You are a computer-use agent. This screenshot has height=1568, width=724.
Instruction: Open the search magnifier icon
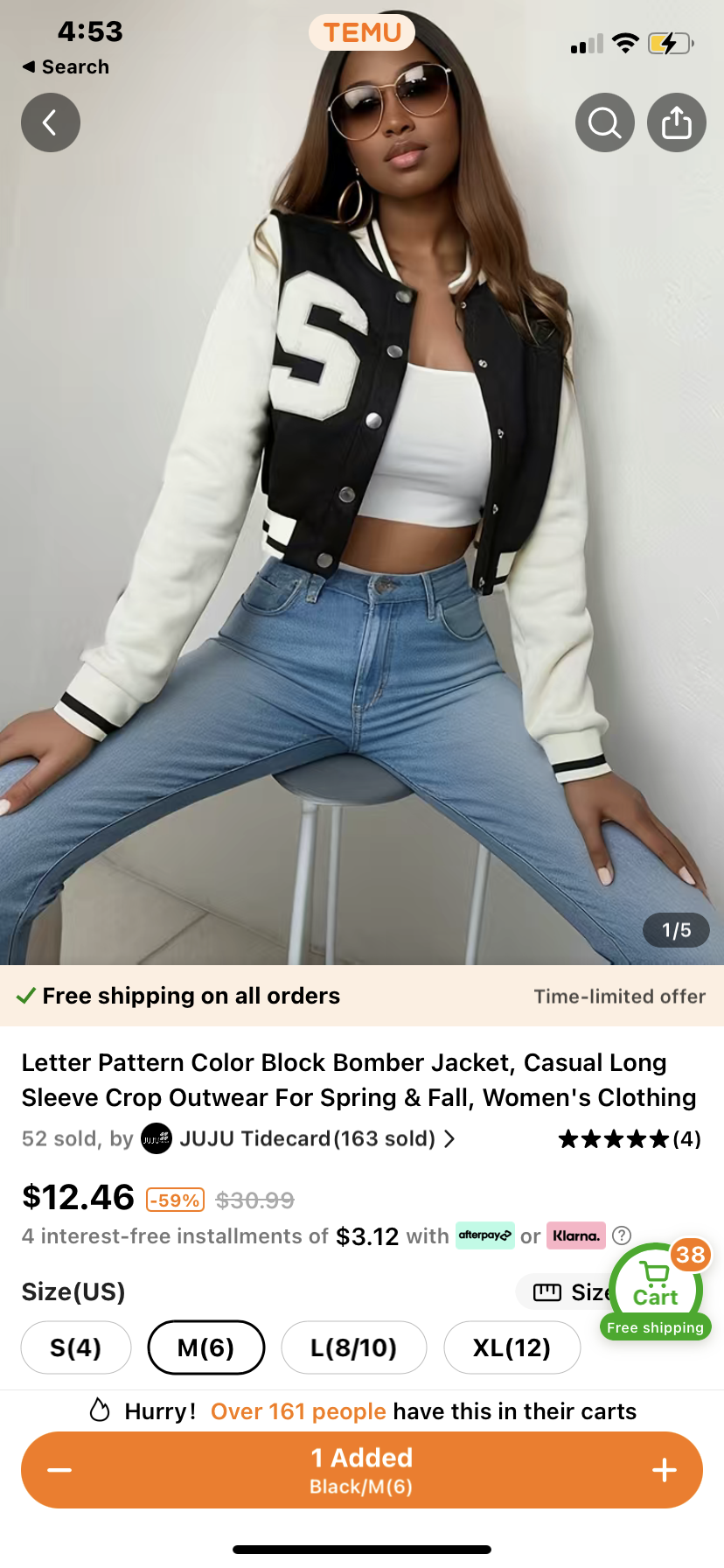point(605,122)
